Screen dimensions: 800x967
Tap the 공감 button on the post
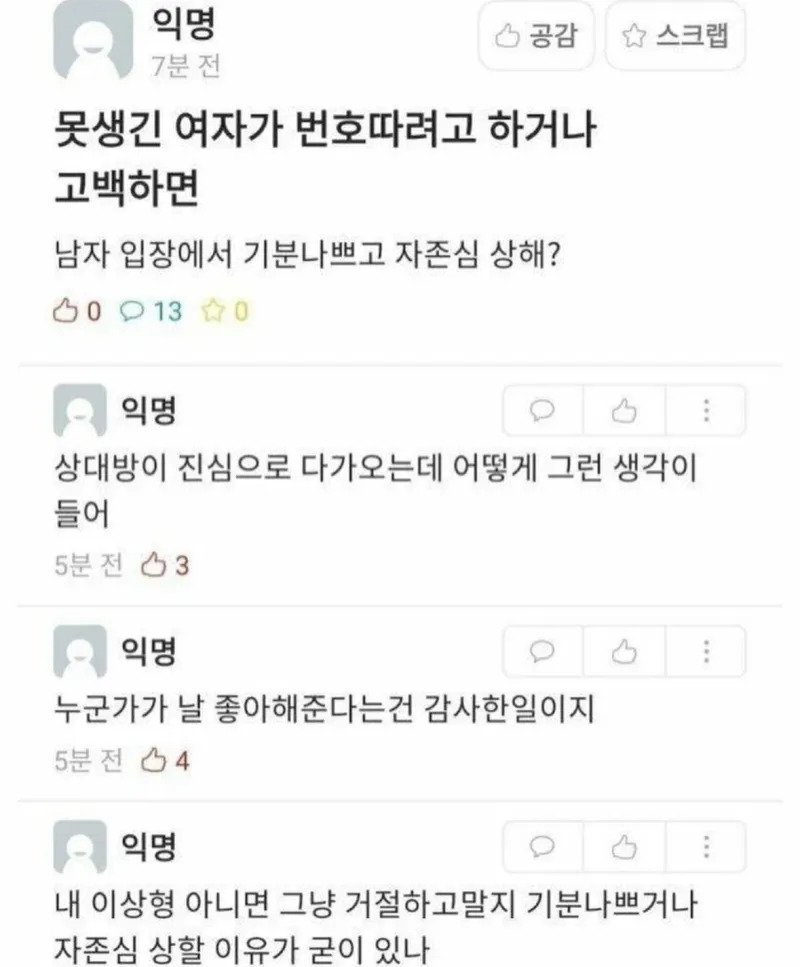pos(536,37)
